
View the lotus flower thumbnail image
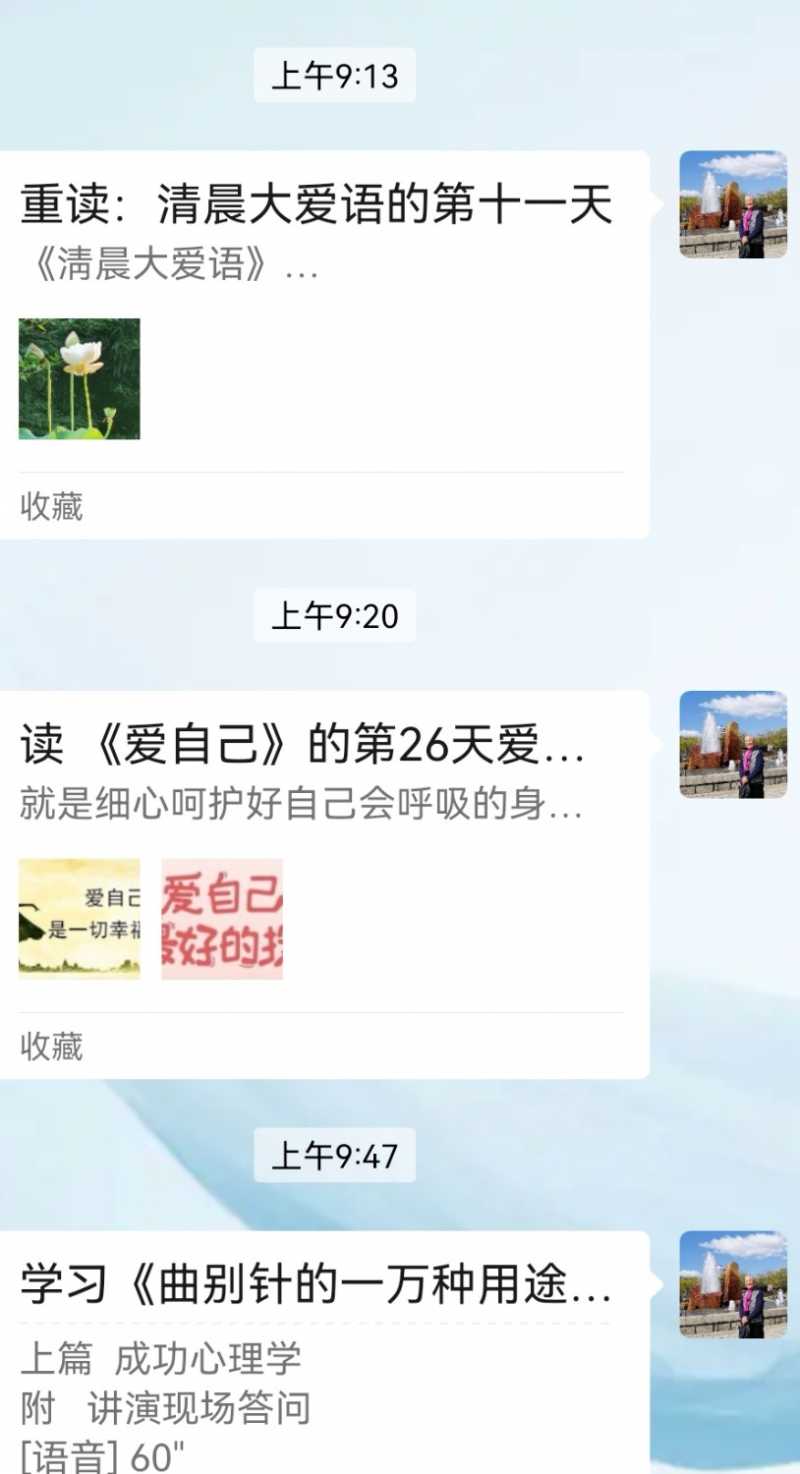coord(79,380)
